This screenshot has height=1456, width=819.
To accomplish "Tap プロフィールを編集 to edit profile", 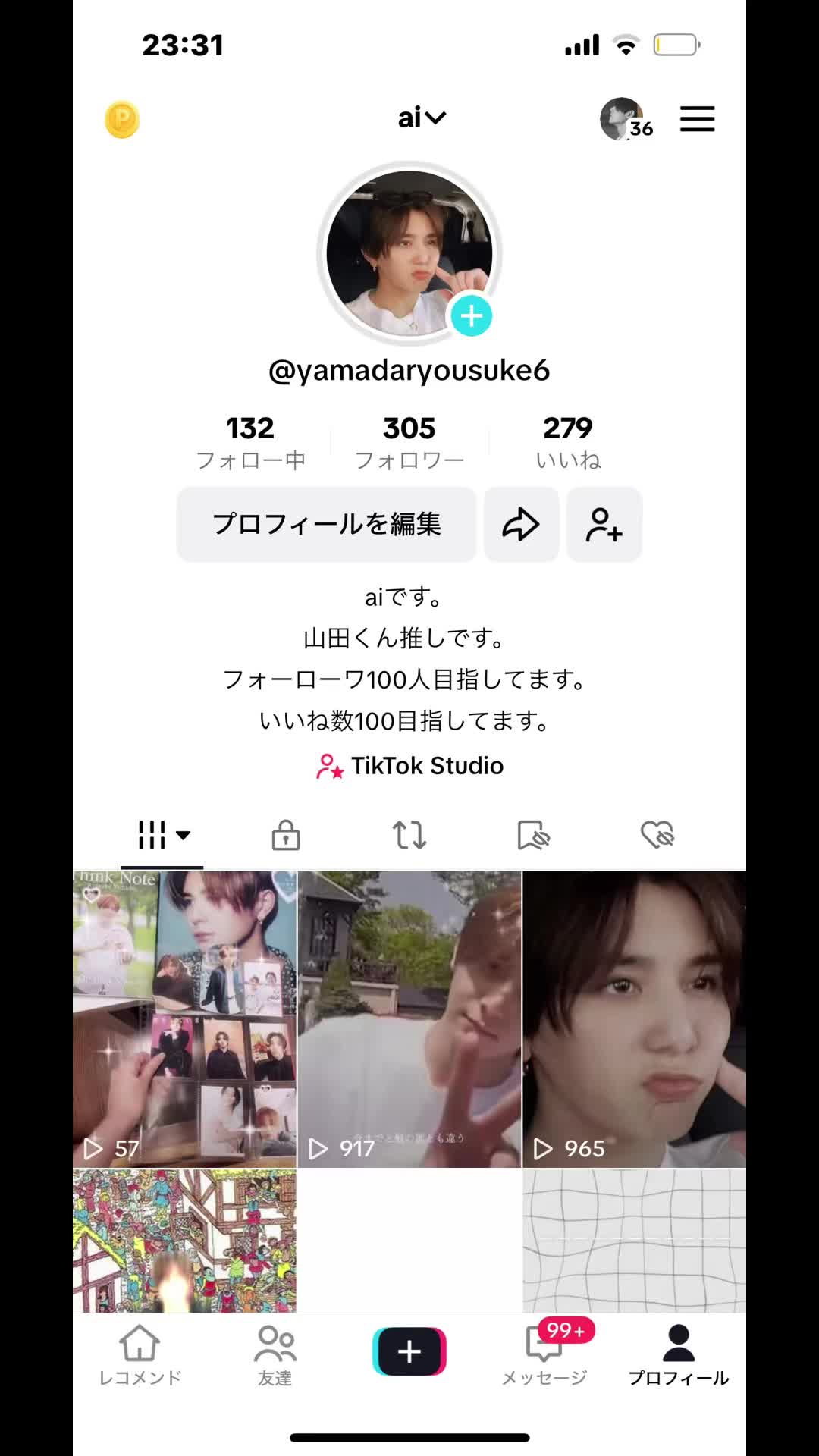I will click(326, 524).
